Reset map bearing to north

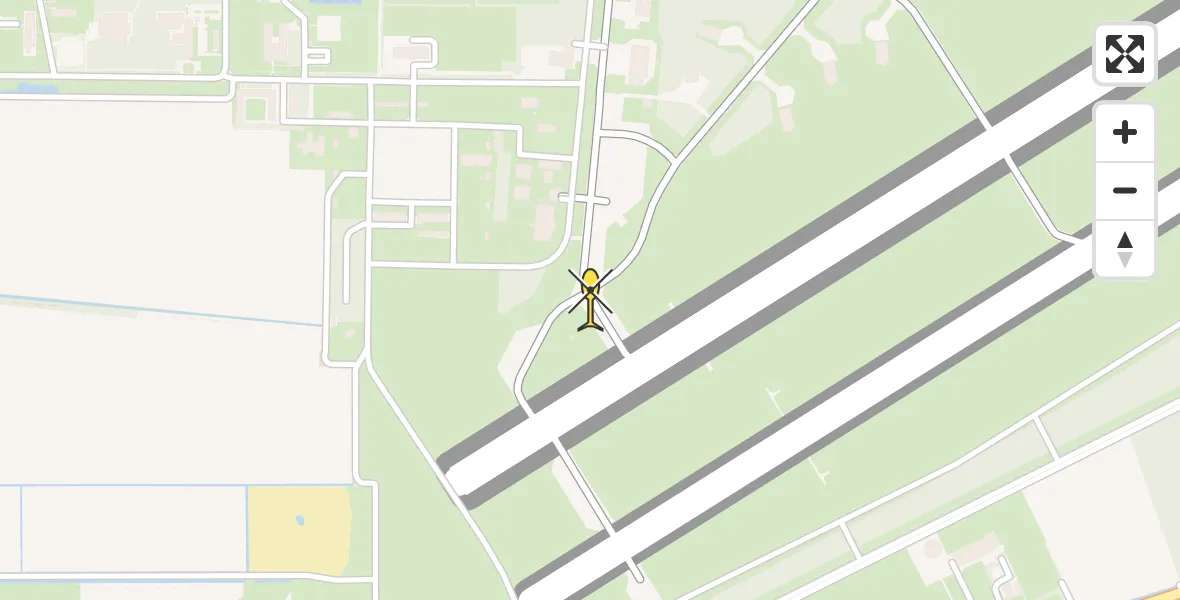(1125, 249)
